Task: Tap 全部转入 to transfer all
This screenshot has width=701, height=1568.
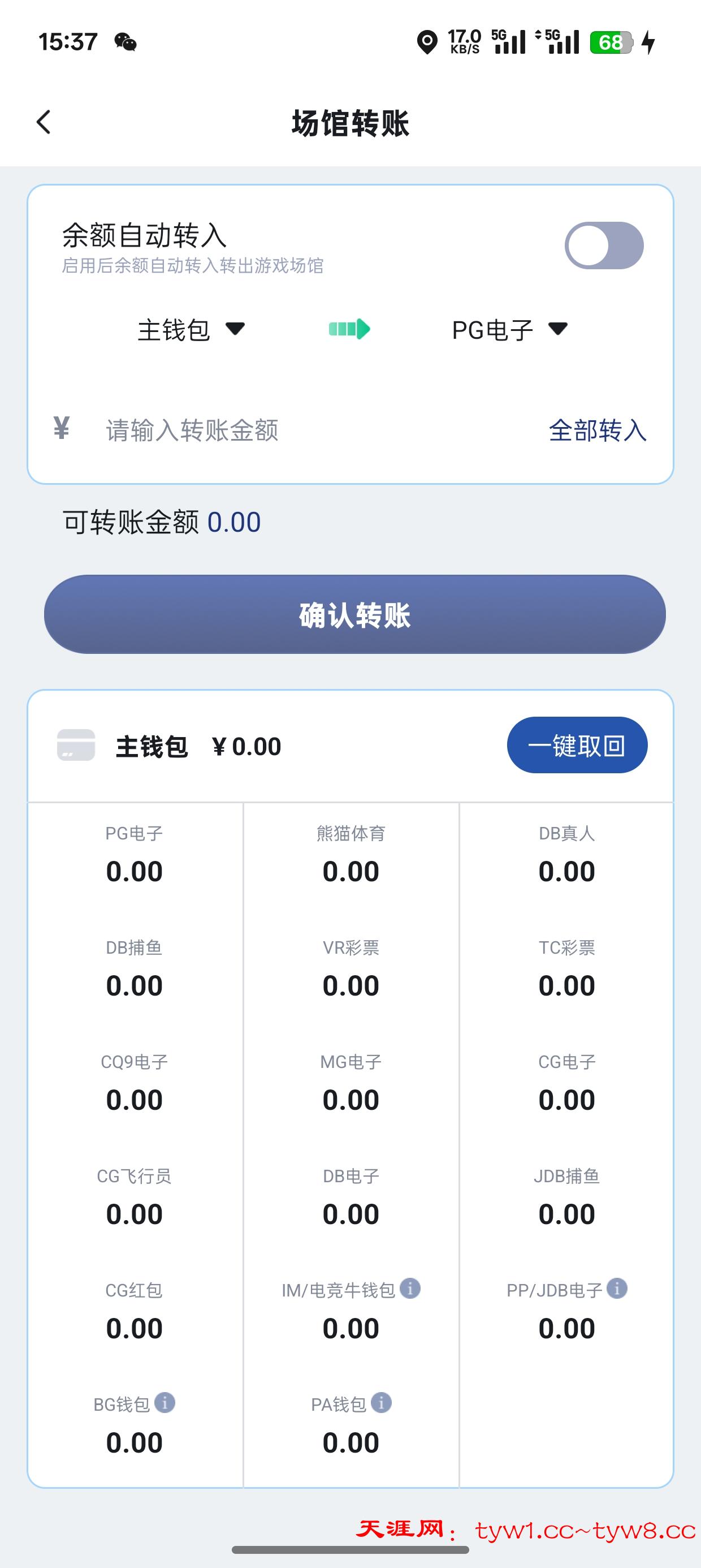Action: point(597,430)
